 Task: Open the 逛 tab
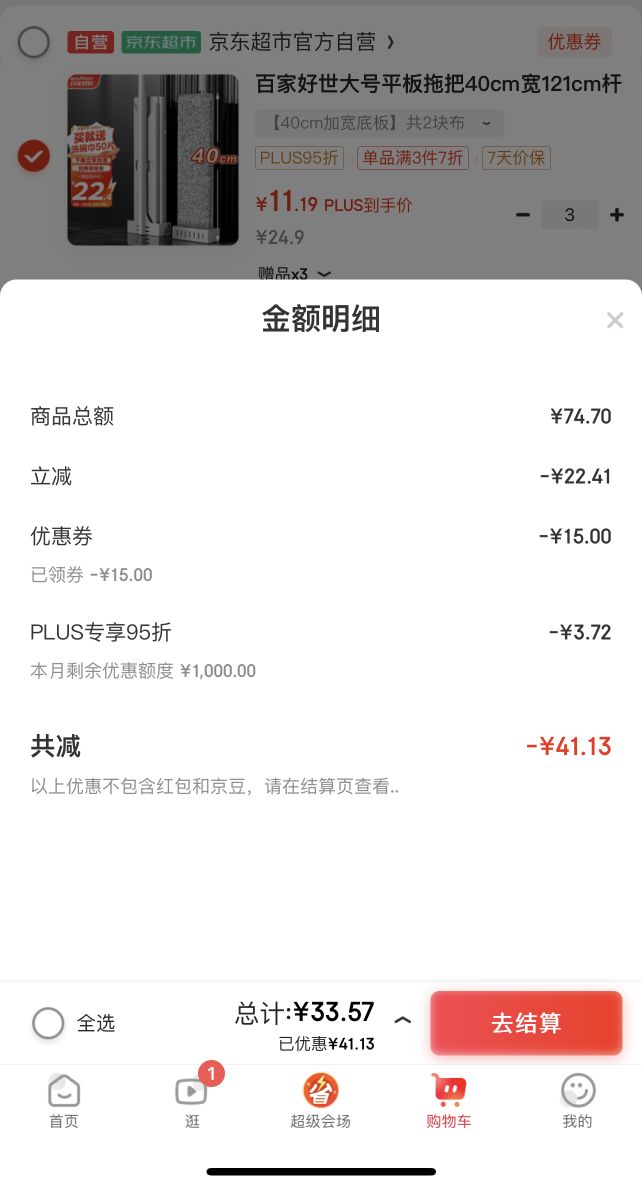[x=192, y=1099]
